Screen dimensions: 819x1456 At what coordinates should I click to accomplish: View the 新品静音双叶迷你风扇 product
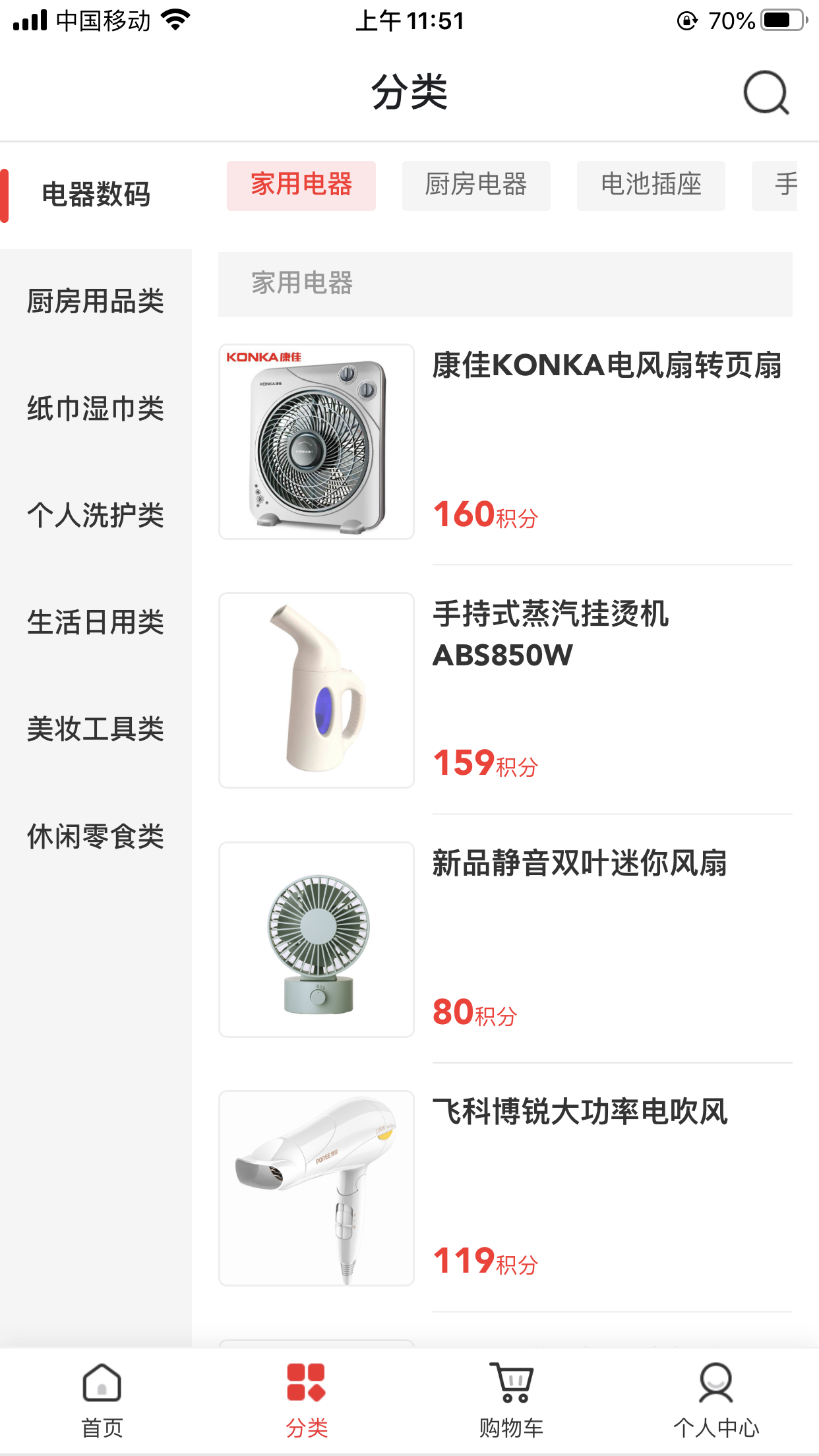(505, 939)
